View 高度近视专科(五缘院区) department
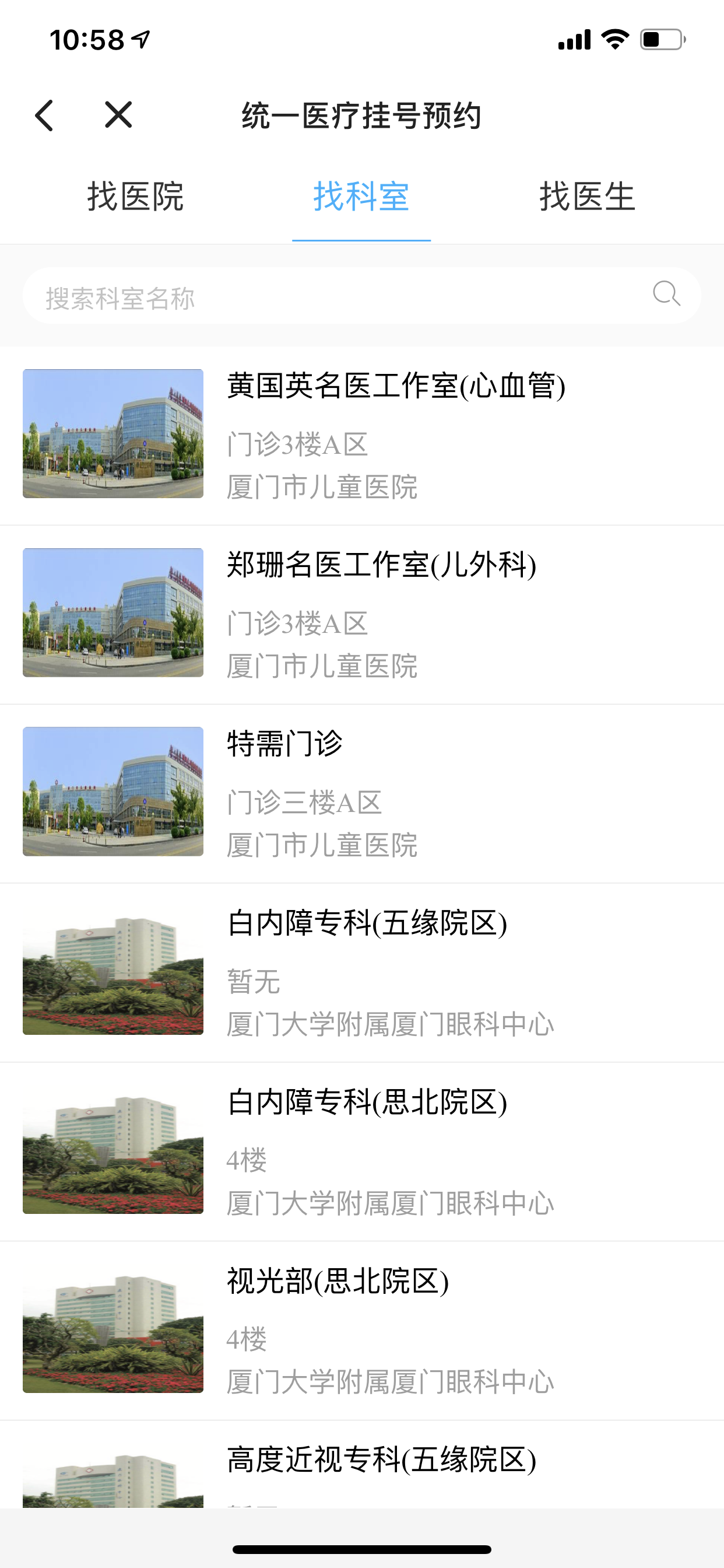724x1568 pixels. click(x=380, y=1461)
